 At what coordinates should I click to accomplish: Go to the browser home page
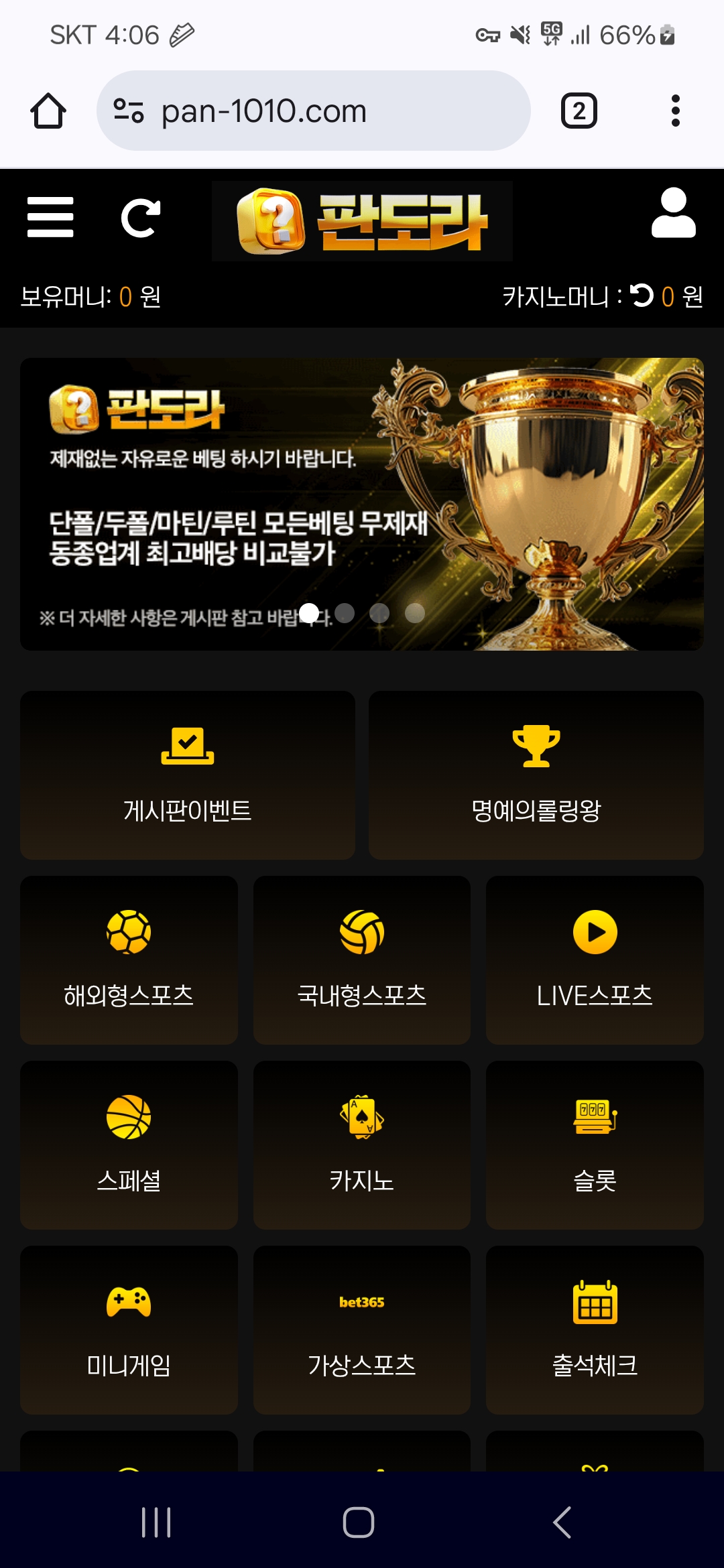tap(48, 111)
